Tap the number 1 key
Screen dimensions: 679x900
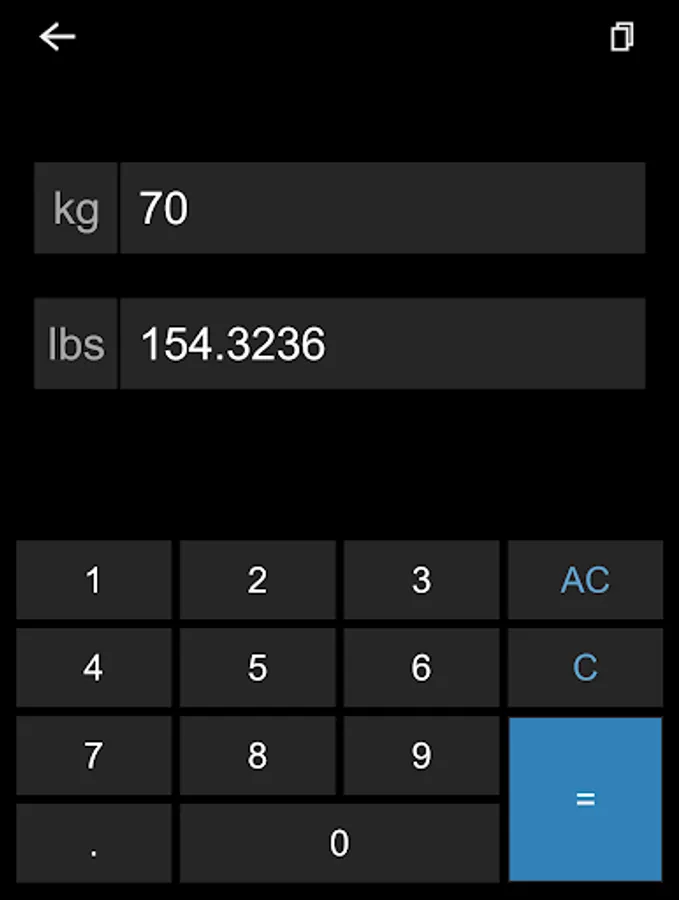(x=93, y=580)
